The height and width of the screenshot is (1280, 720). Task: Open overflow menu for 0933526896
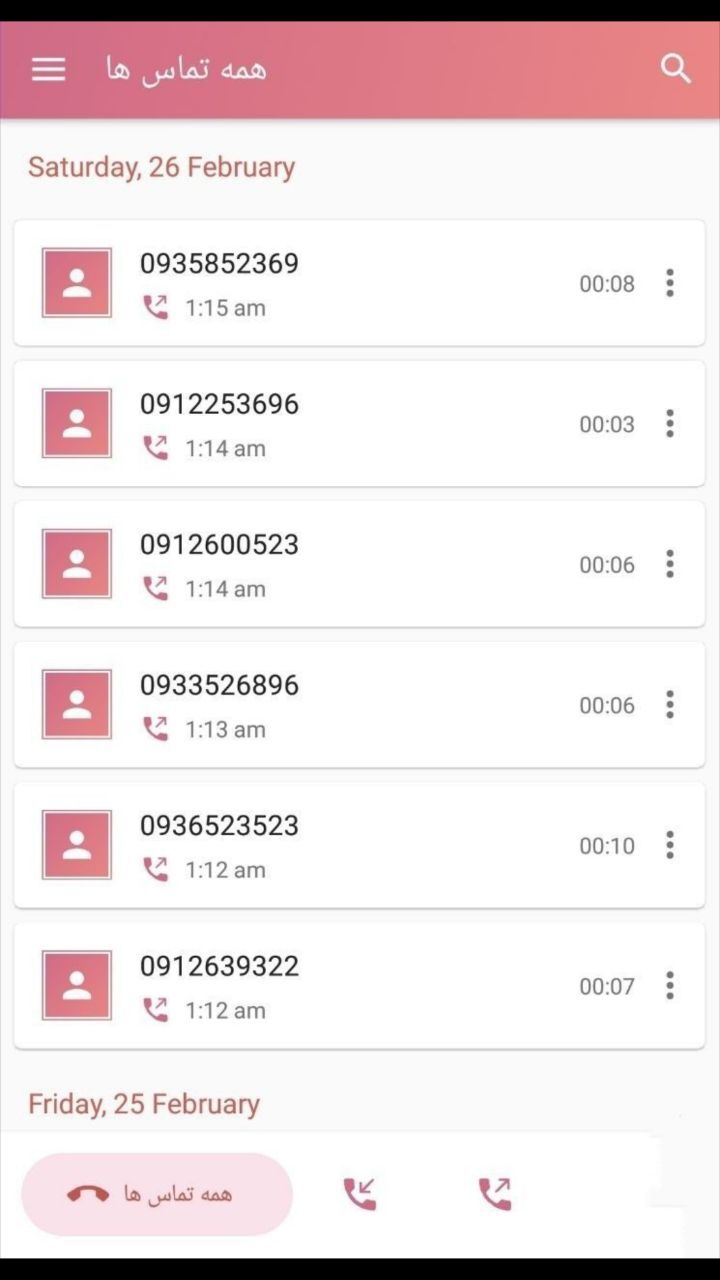click(669, 705)
